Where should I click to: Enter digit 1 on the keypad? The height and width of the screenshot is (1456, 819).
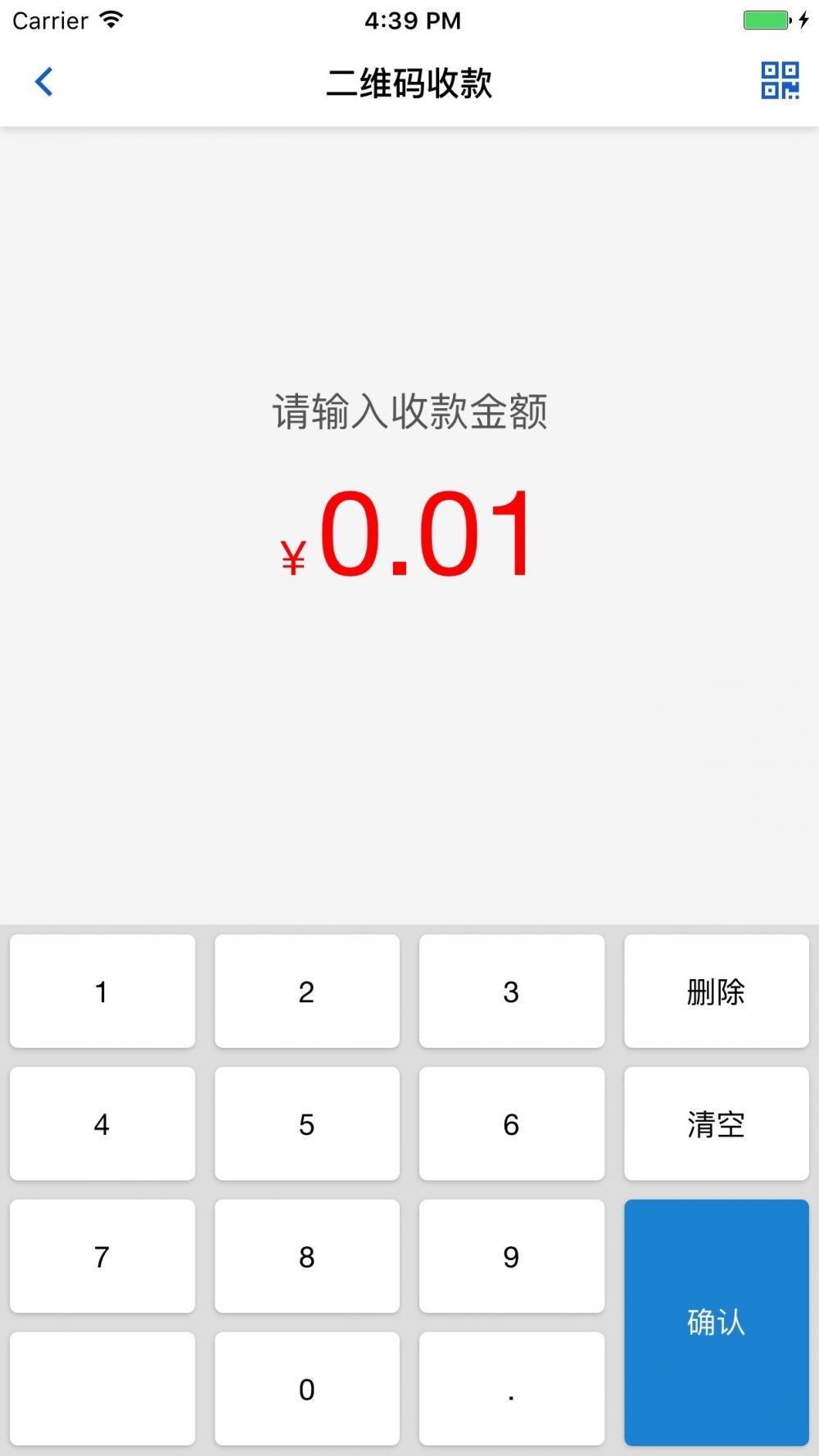click(102, 991)
